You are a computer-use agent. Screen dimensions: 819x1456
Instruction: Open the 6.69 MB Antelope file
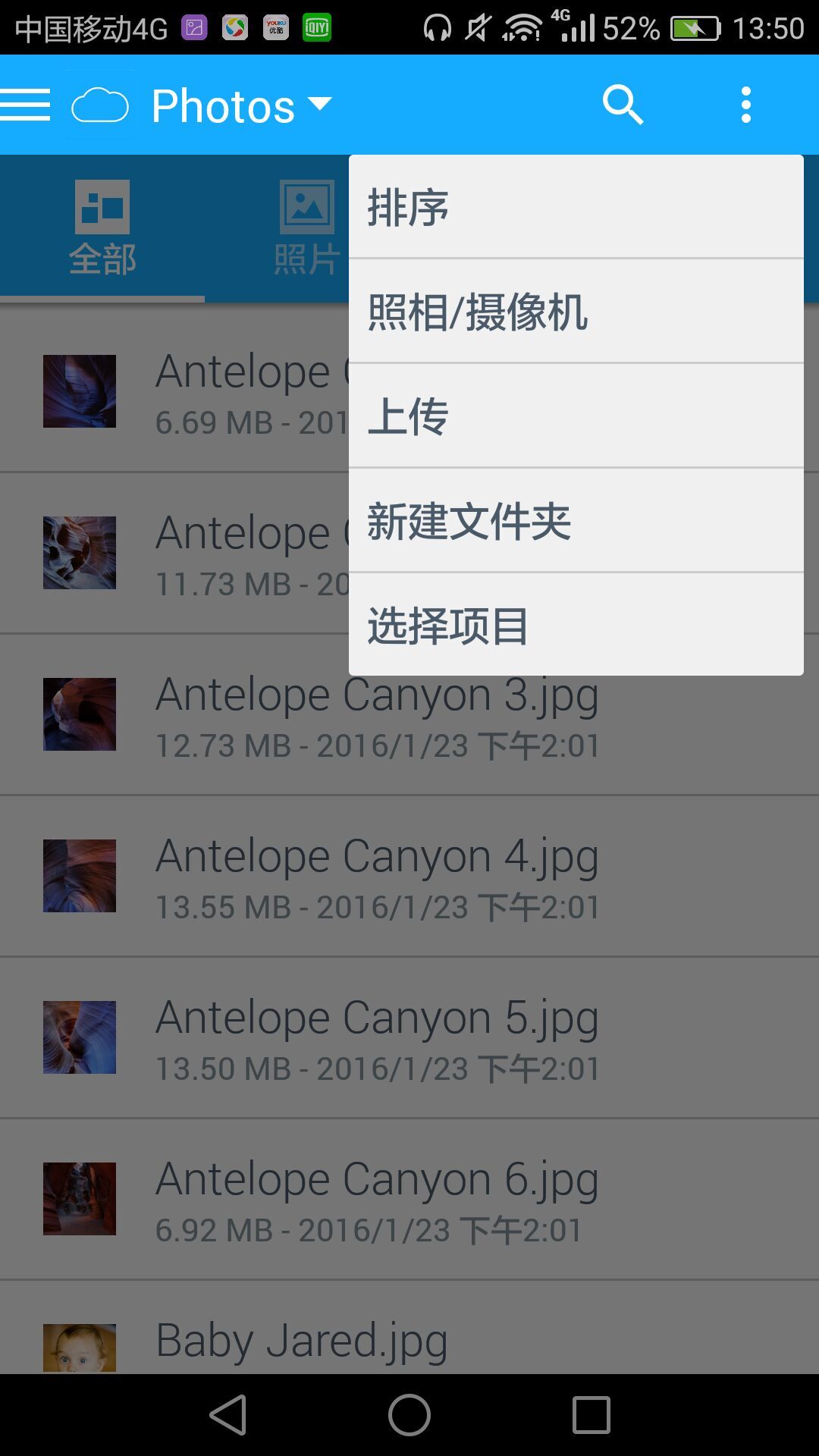[190, 391]
